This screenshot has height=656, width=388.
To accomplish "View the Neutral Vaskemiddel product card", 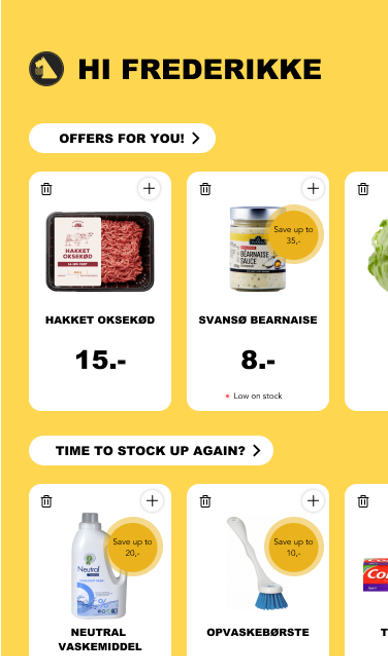I will point(100,570).
